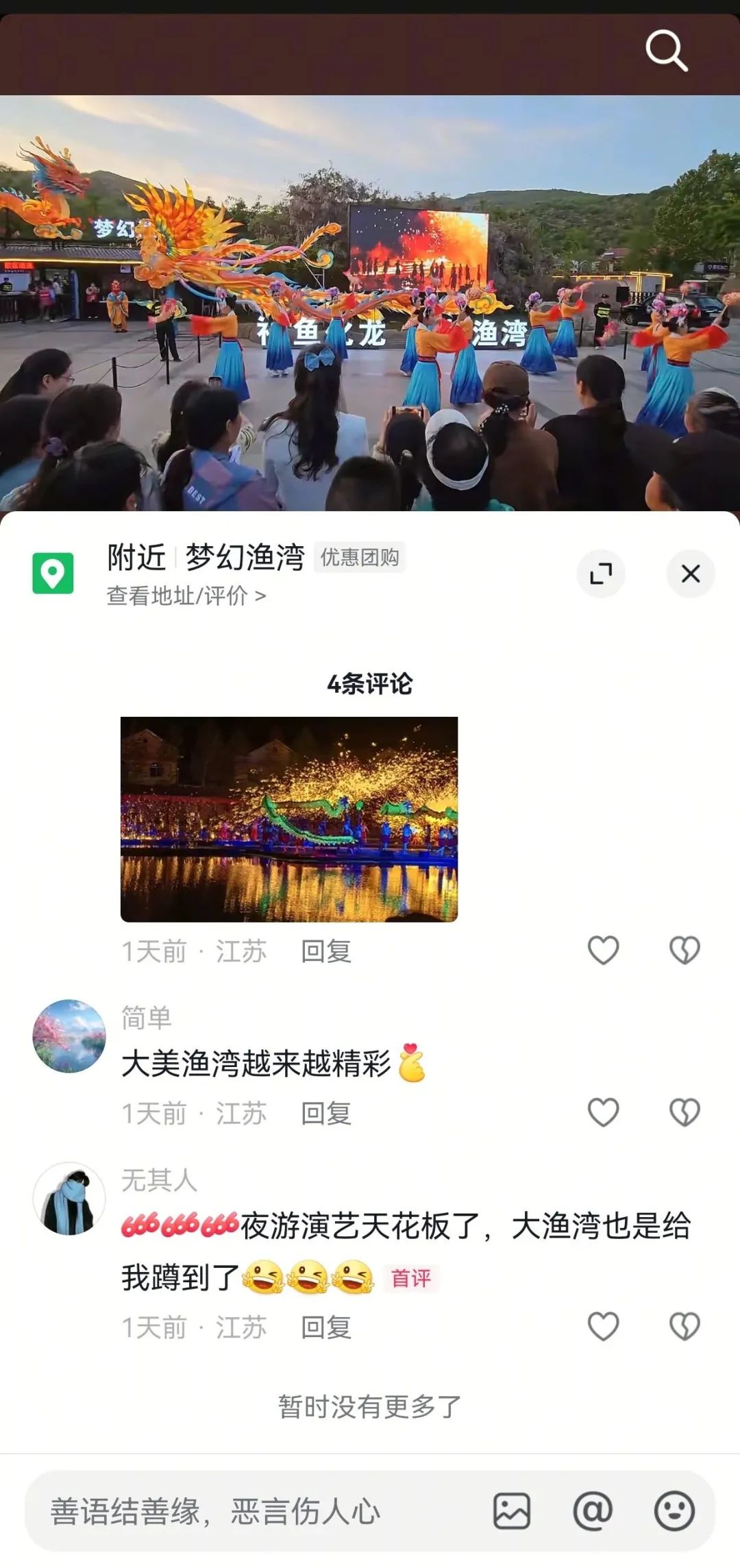
Task: Open the night show image in comment
Action: point(288,819)
